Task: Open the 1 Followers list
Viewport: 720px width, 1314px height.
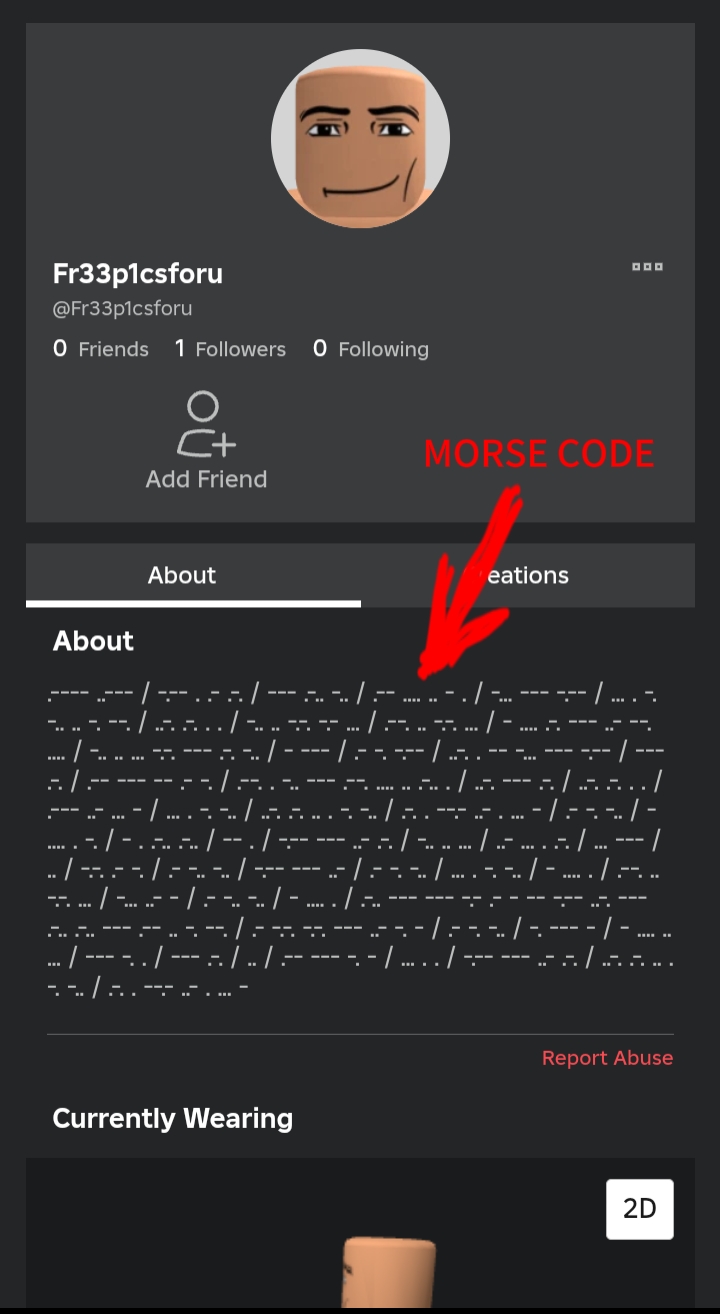Action: pos(230,349)
